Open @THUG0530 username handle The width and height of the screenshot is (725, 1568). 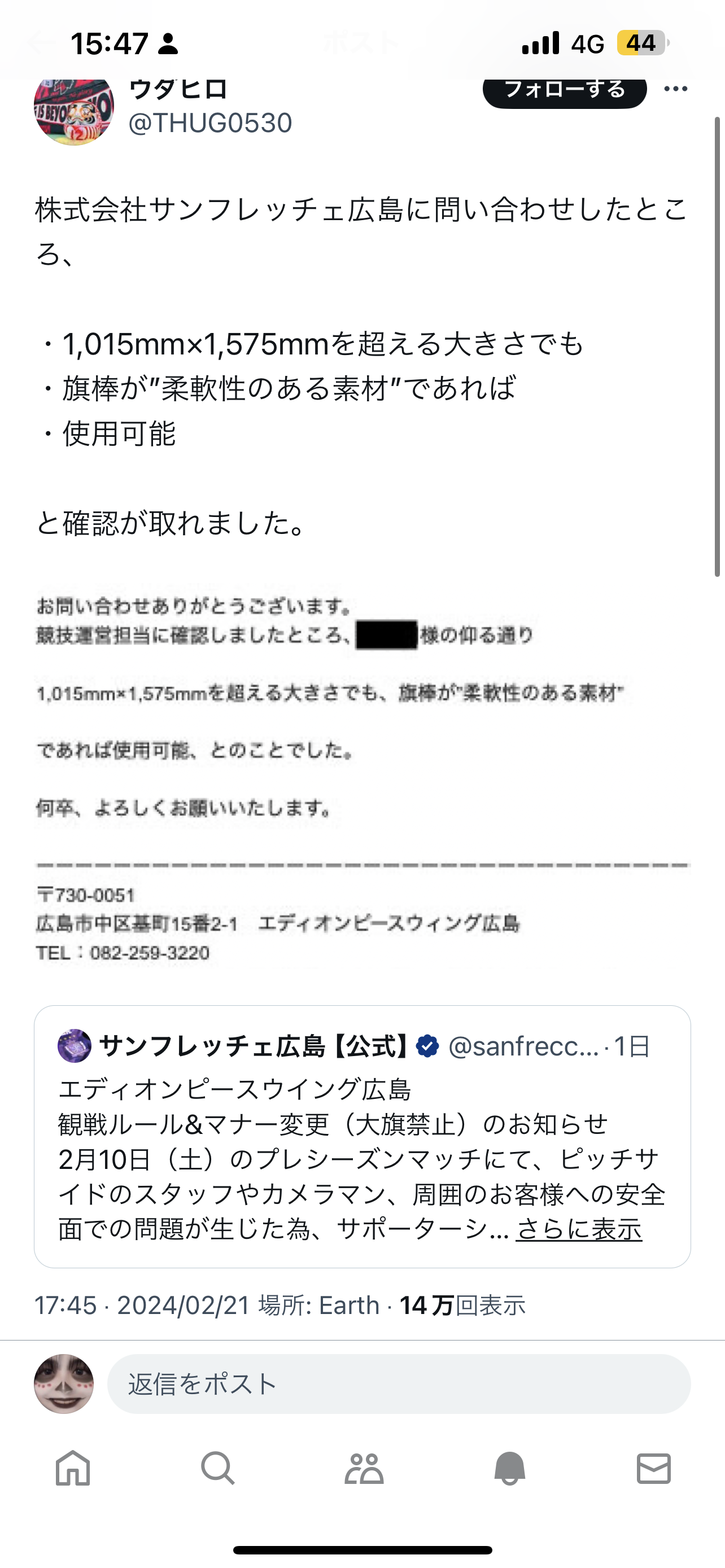coord(210,122)
